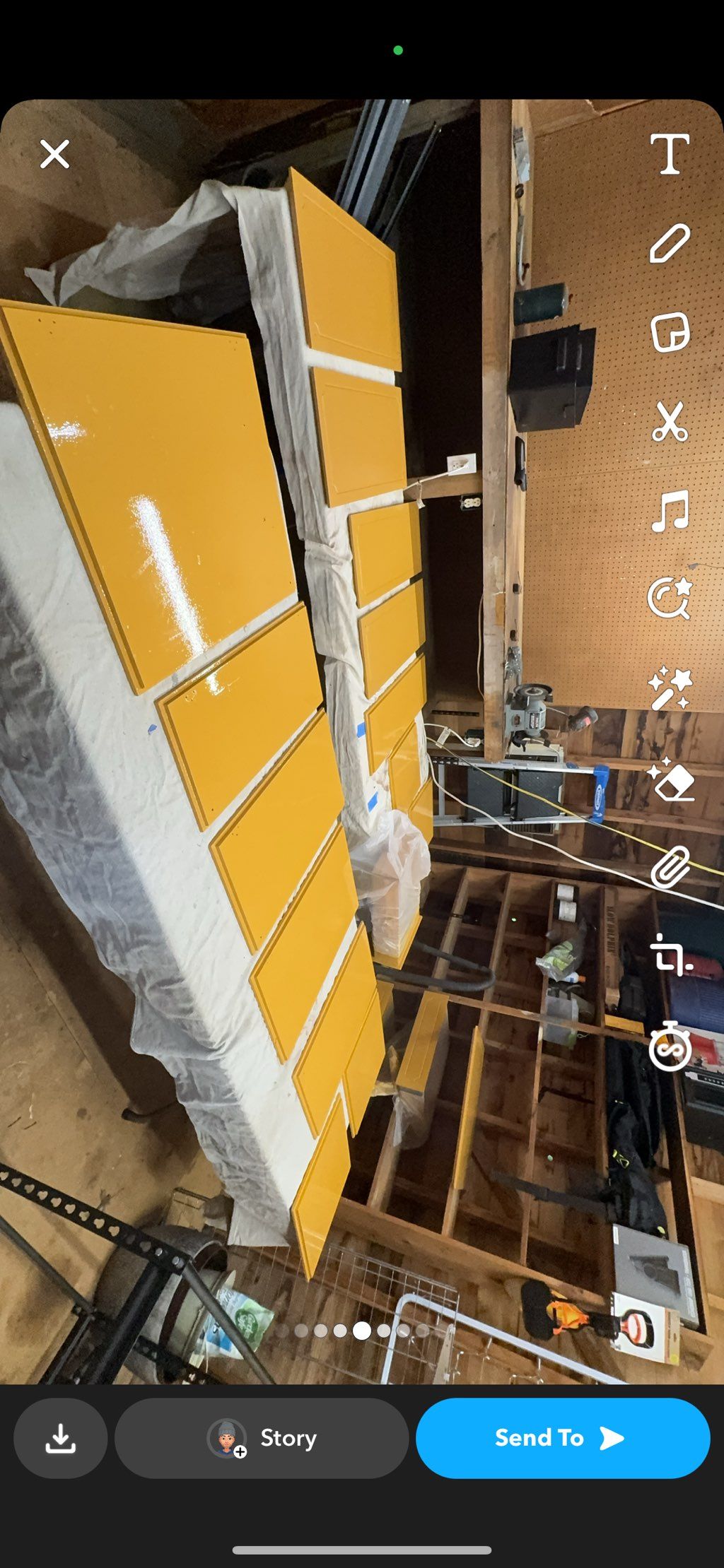The image size is (724, 1568).
Task: Post the snap to Story
Action: pos(262,1438)
